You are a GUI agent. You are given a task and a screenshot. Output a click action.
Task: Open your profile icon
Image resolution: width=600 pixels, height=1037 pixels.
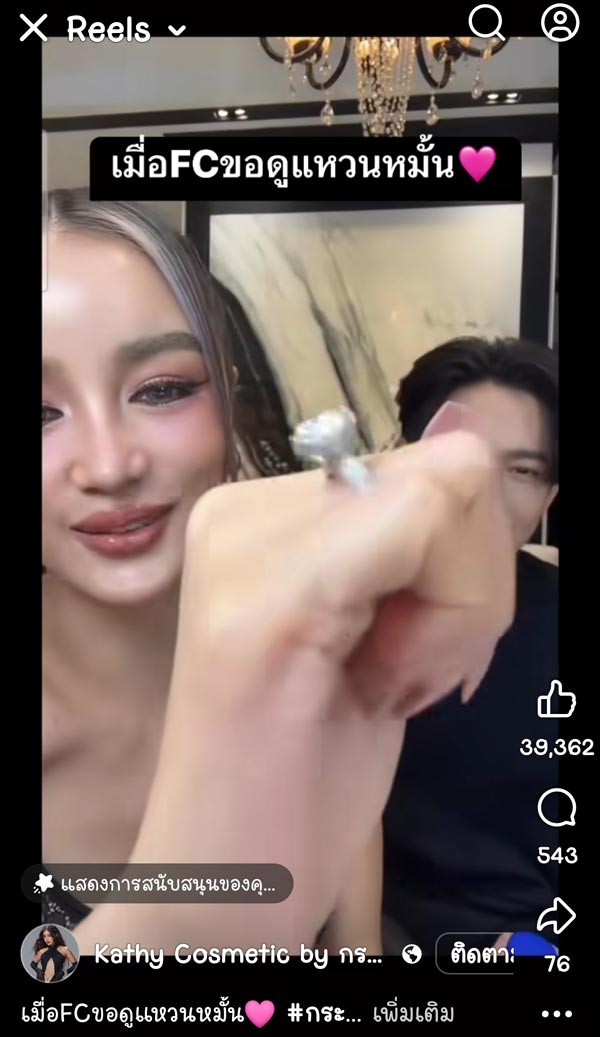pos(560,23)
